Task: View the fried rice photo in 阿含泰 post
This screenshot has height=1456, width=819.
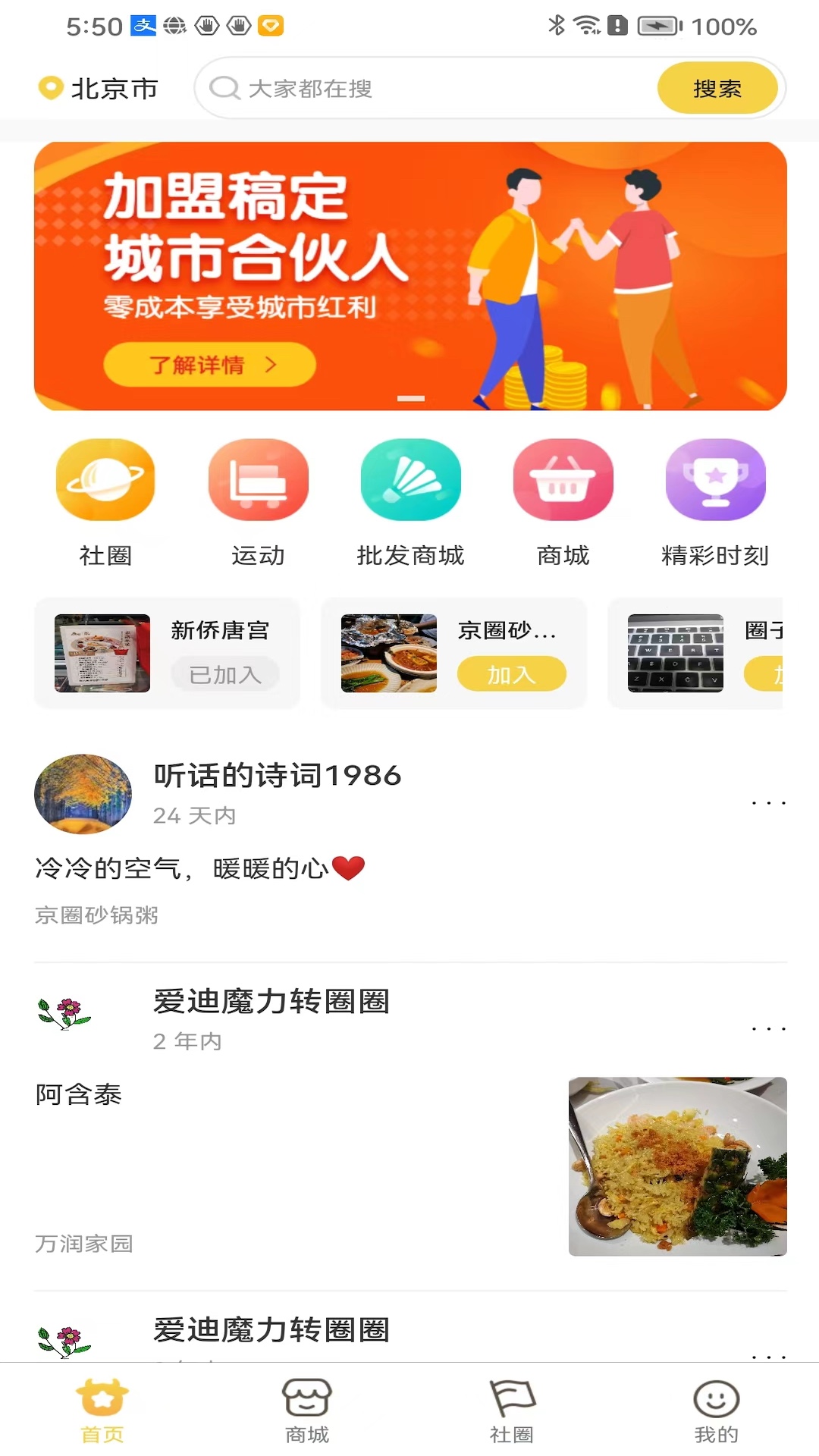Action: tap(677, 1166)
